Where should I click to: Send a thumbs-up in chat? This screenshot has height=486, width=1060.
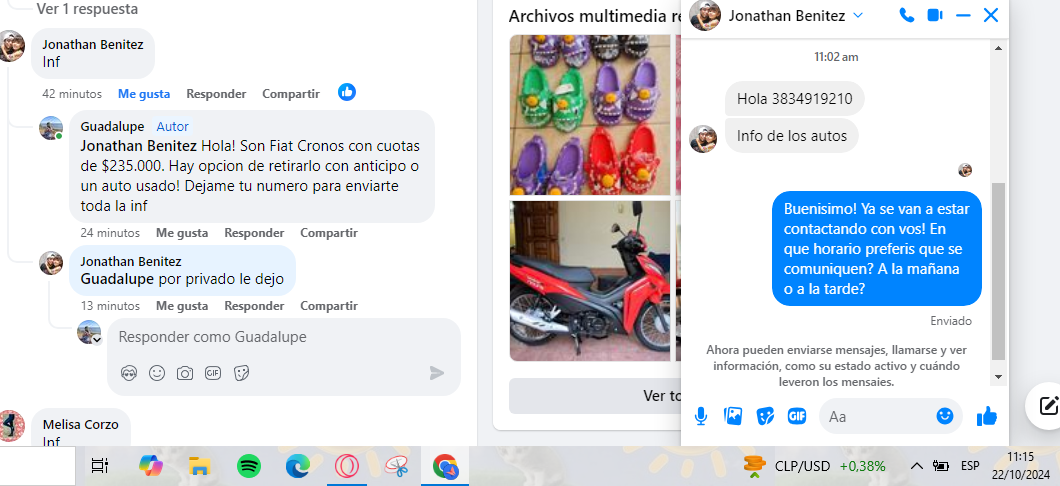pyautogui.click(x=987, y=416)
